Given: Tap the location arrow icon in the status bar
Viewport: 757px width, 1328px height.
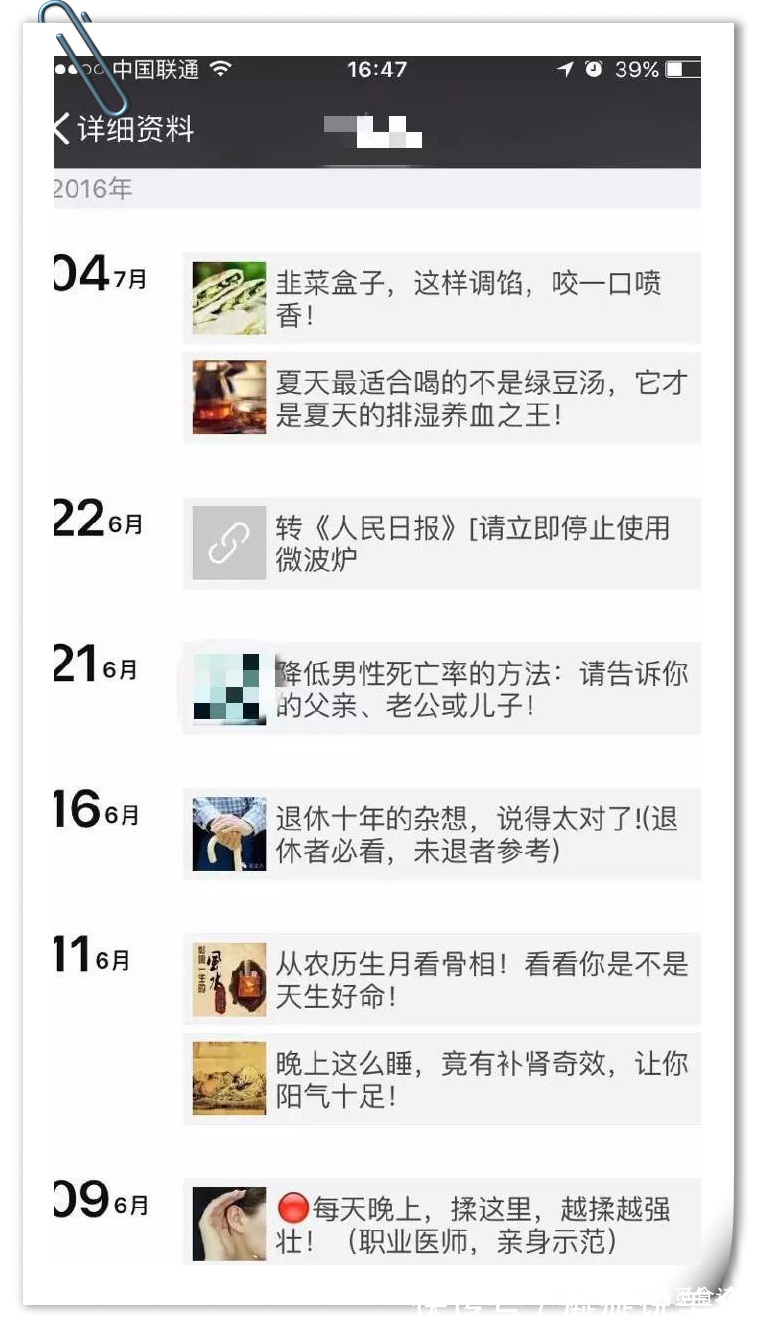Looking at the screenshot, I should [566, 69].
